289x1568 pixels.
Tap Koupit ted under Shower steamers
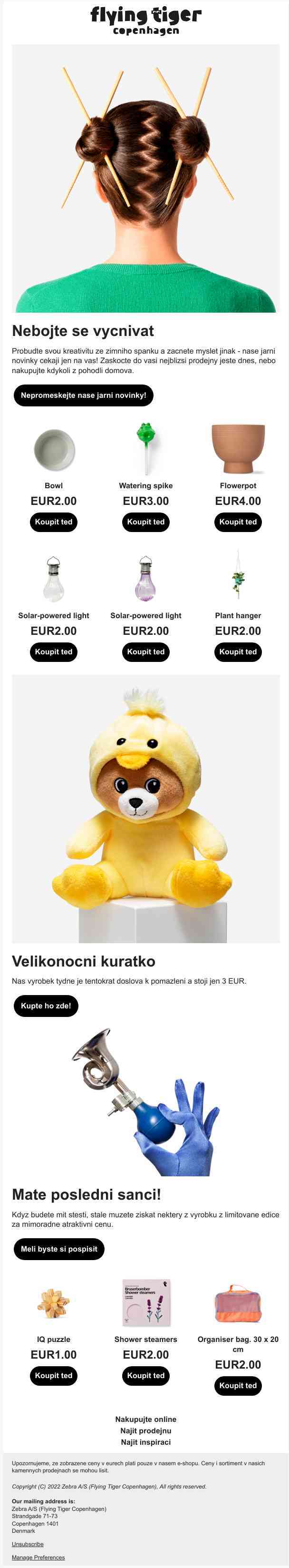coord(145,1375)
